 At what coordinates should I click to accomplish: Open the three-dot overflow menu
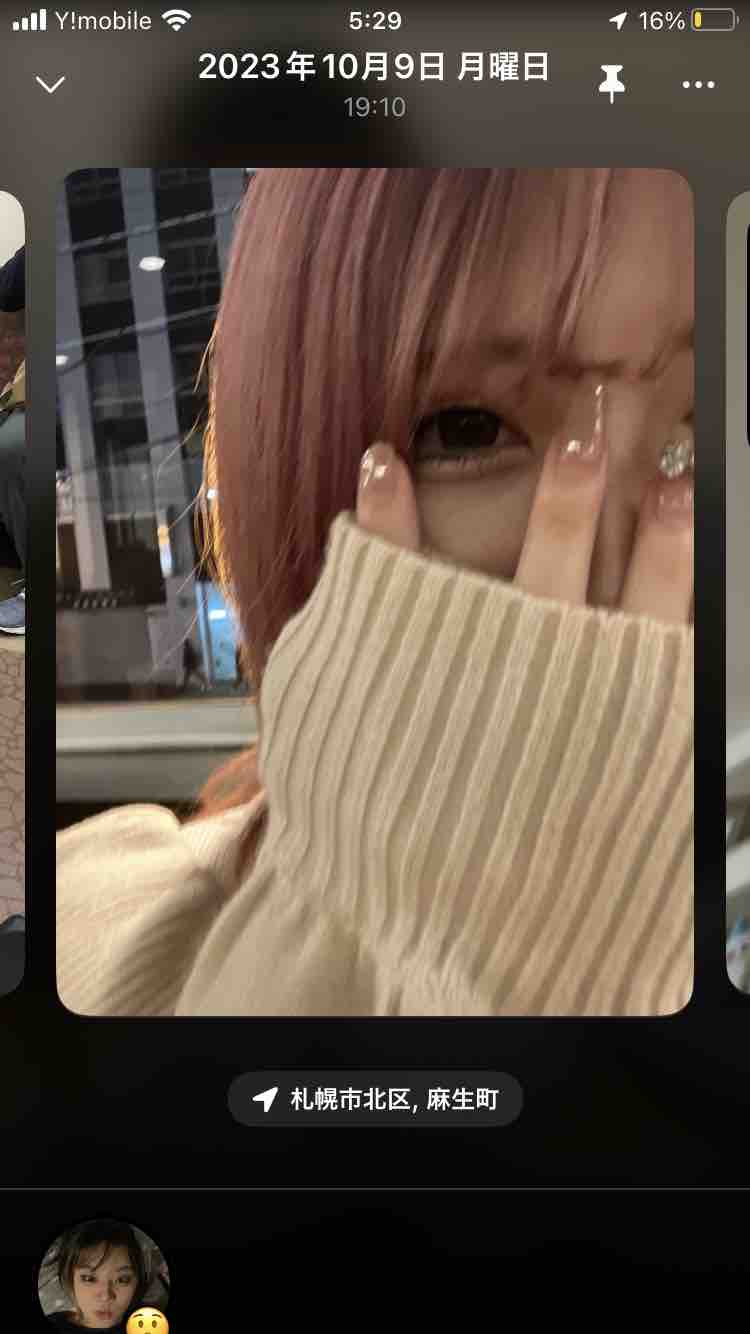[x=699, y=85]
